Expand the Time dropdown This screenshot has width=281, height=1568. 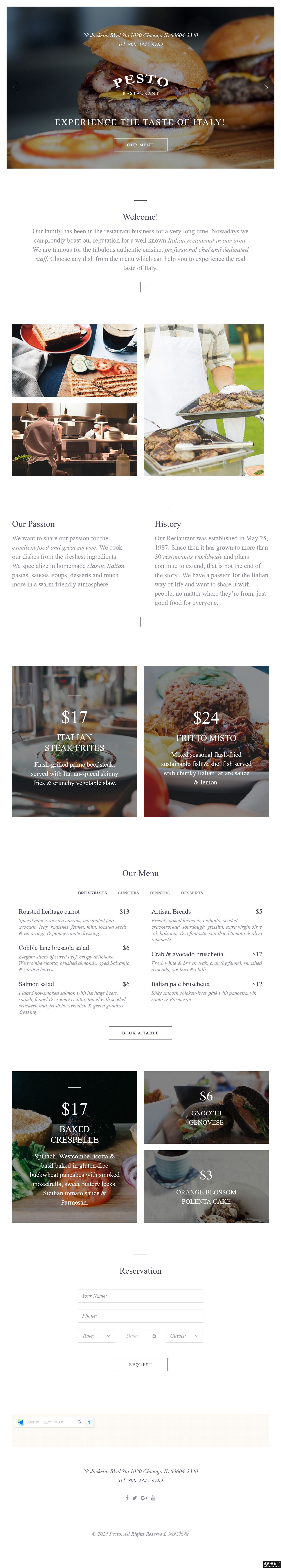point(97,1336)
